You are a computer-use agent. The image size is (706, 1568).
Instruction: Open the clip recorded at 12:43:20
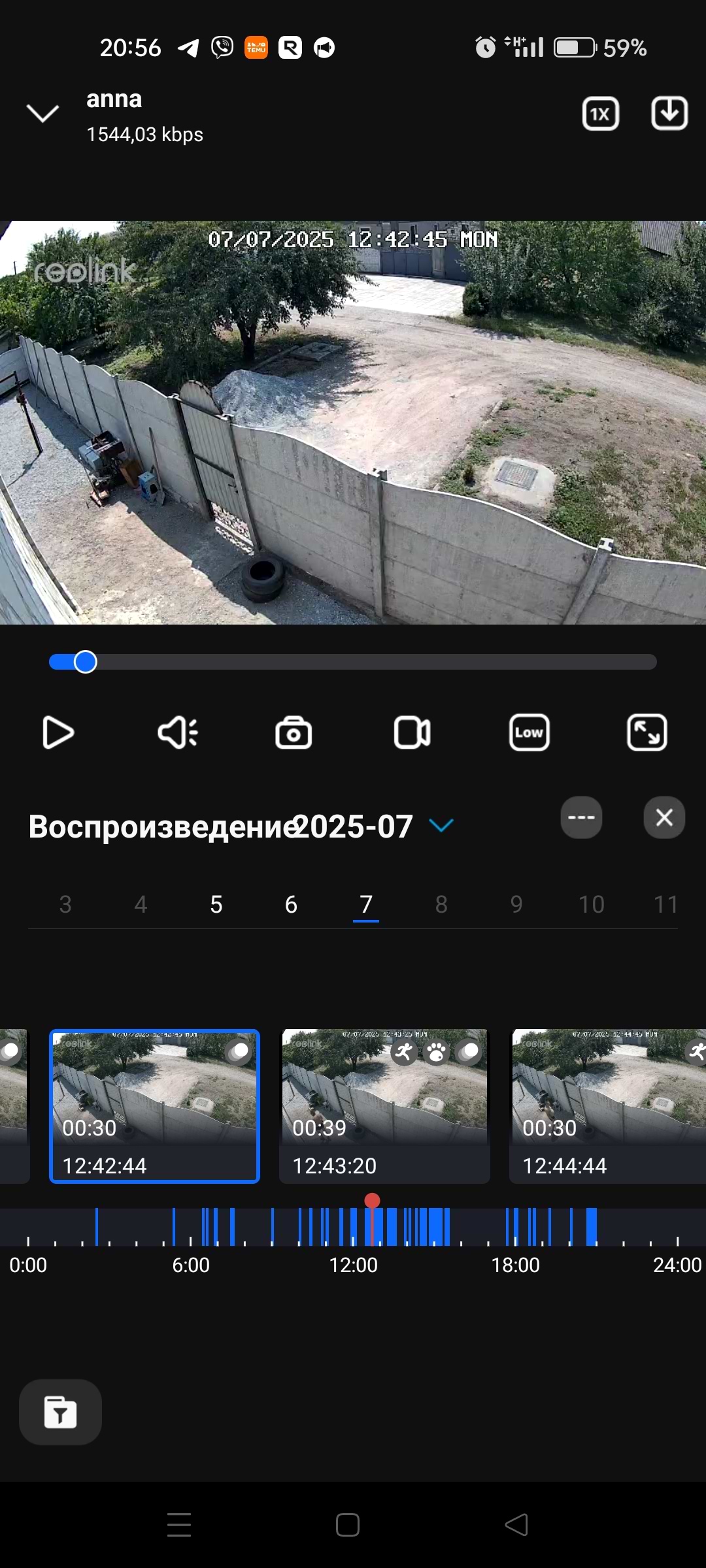pyautogui.click(x=384, y=1106)
